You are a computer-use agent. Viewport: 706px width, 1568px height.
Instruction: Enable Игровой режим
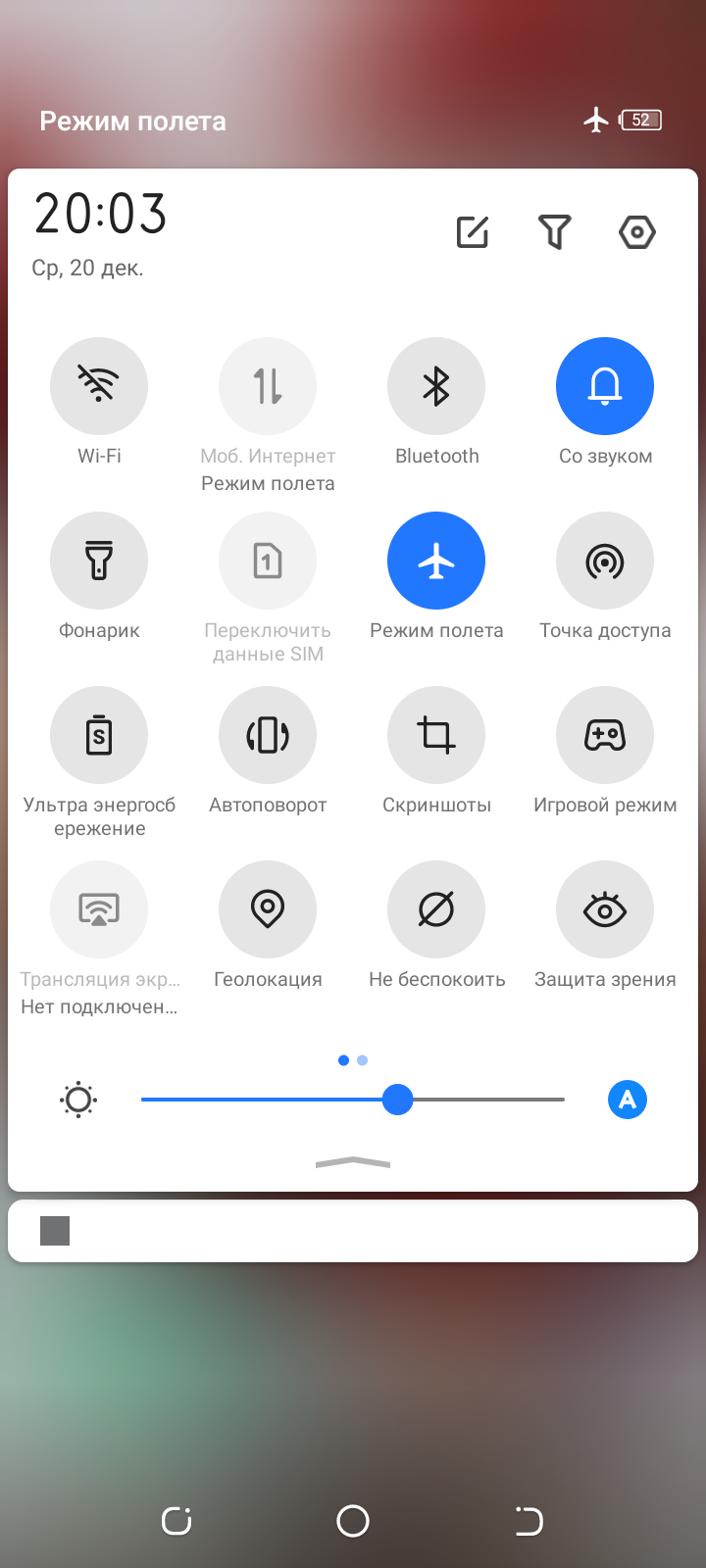[605, 735]
